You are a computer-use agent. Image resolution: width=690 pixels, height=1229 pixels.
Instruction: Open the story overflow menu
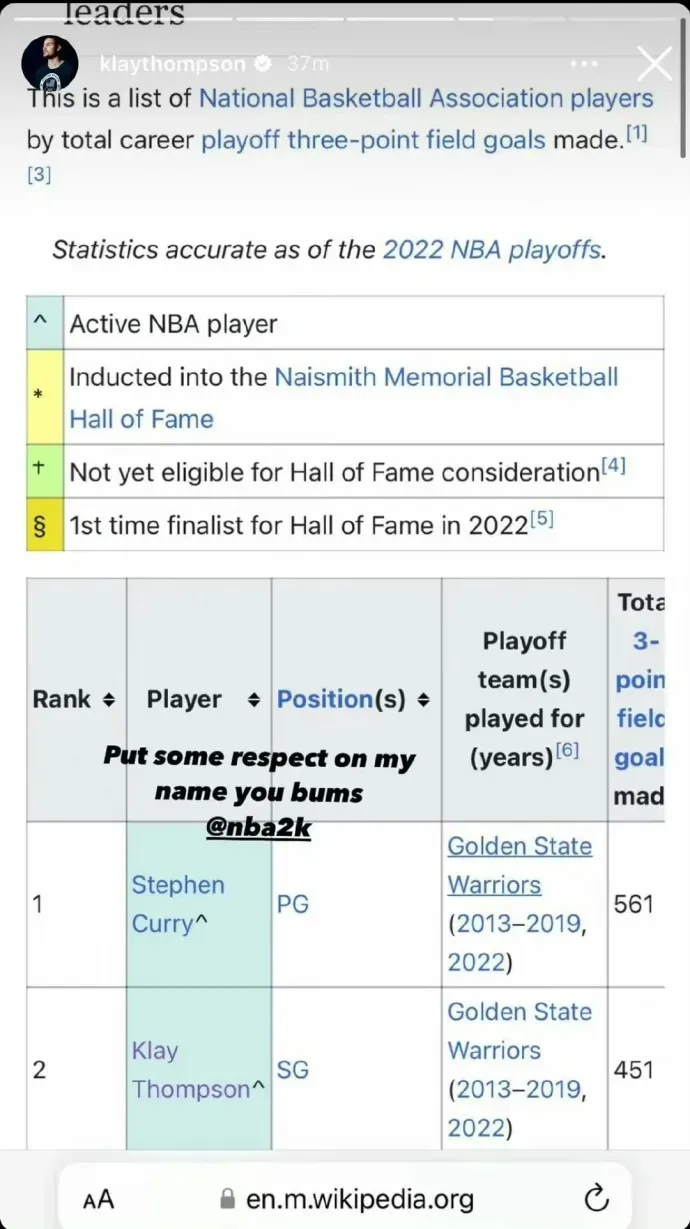[x=583, y=64]
